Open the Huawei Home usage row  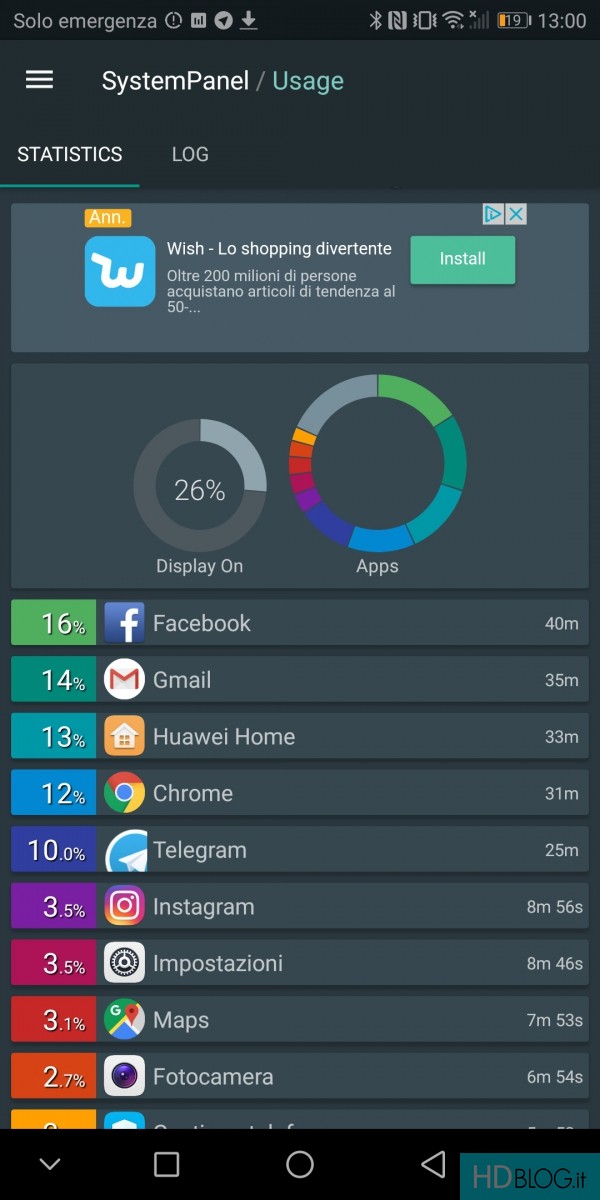tap(300, 737)
